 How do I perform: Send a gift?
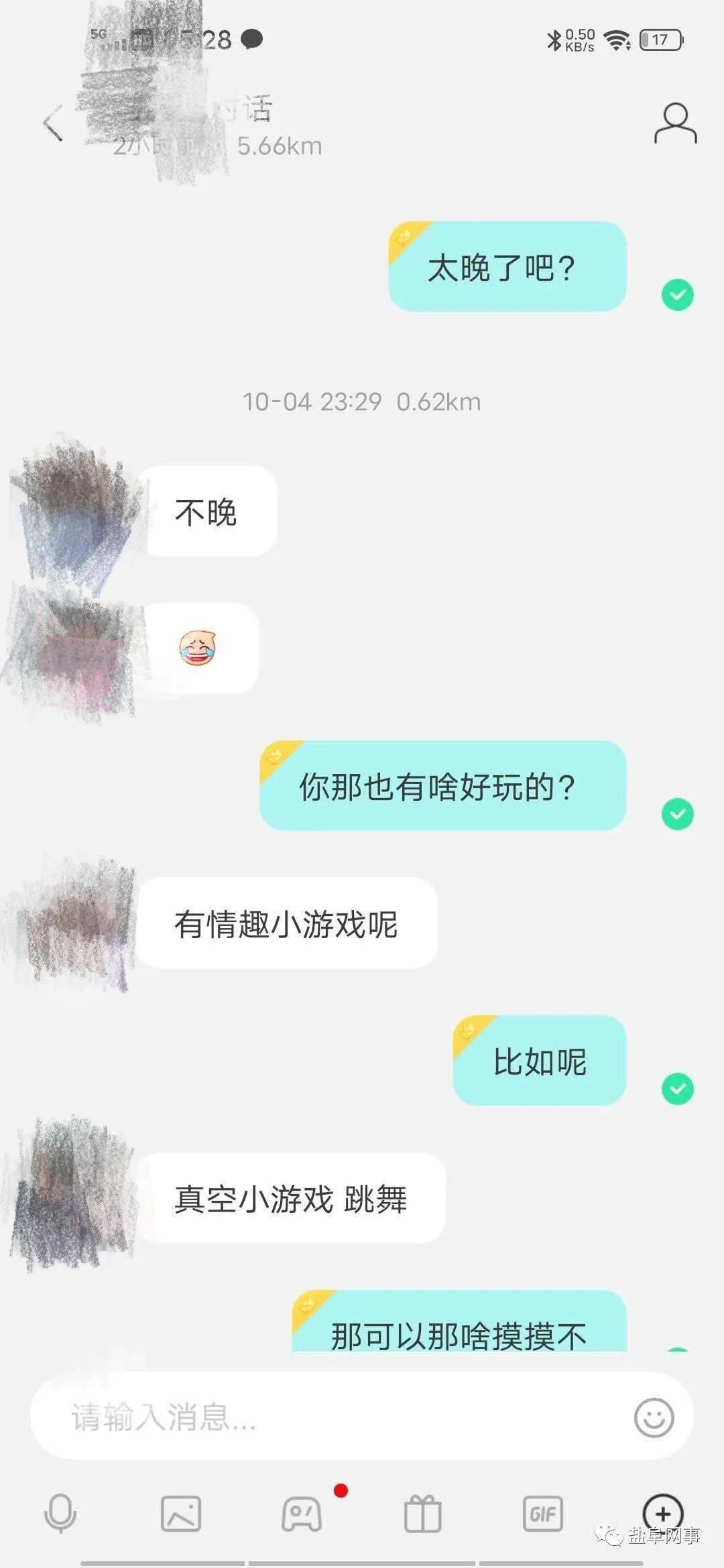tap(422, 1513)
